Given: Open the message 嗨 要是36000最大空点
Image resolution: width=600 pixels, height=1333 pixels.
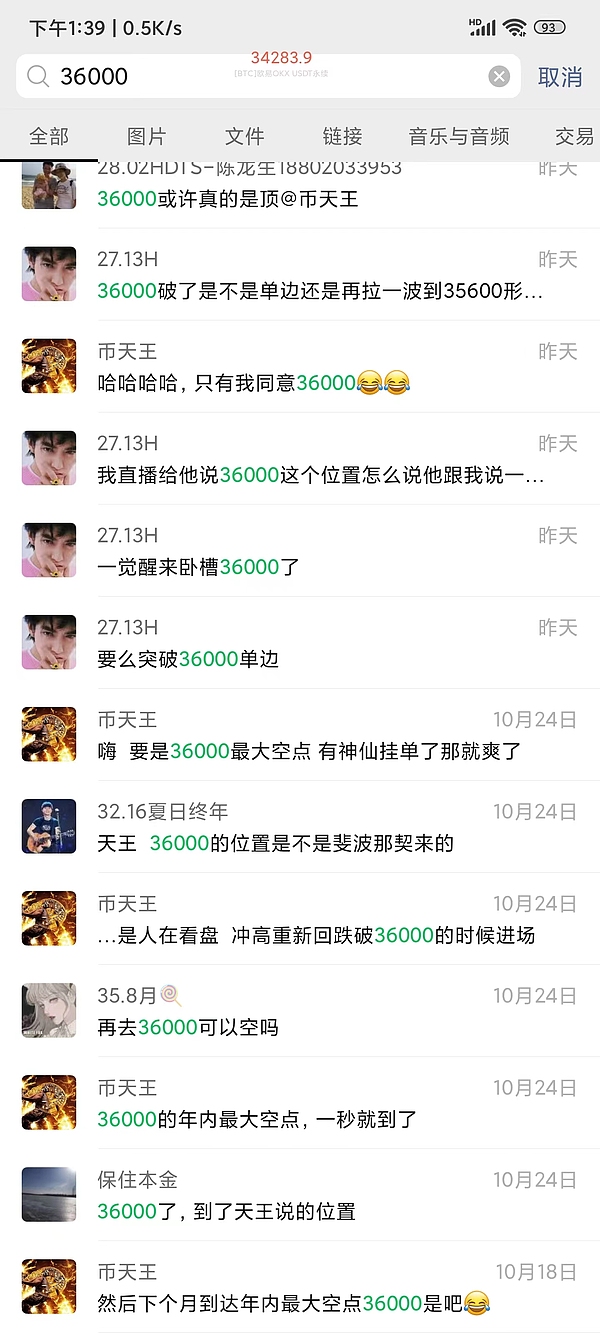Looking at the screenshot, I should [300, 735].
